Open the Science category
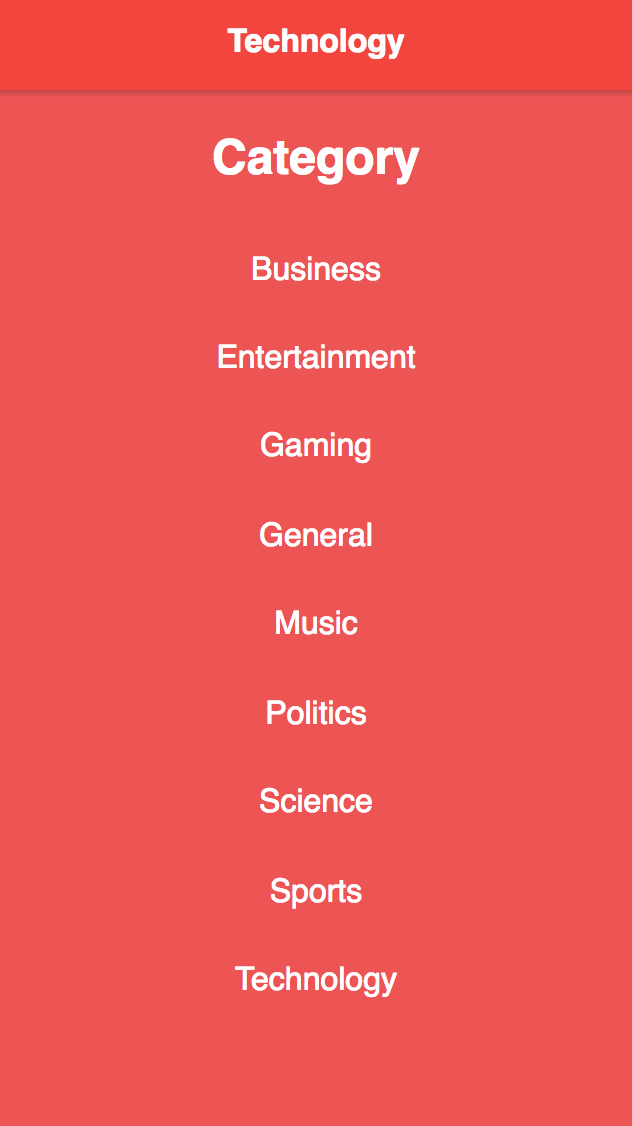 316,801
